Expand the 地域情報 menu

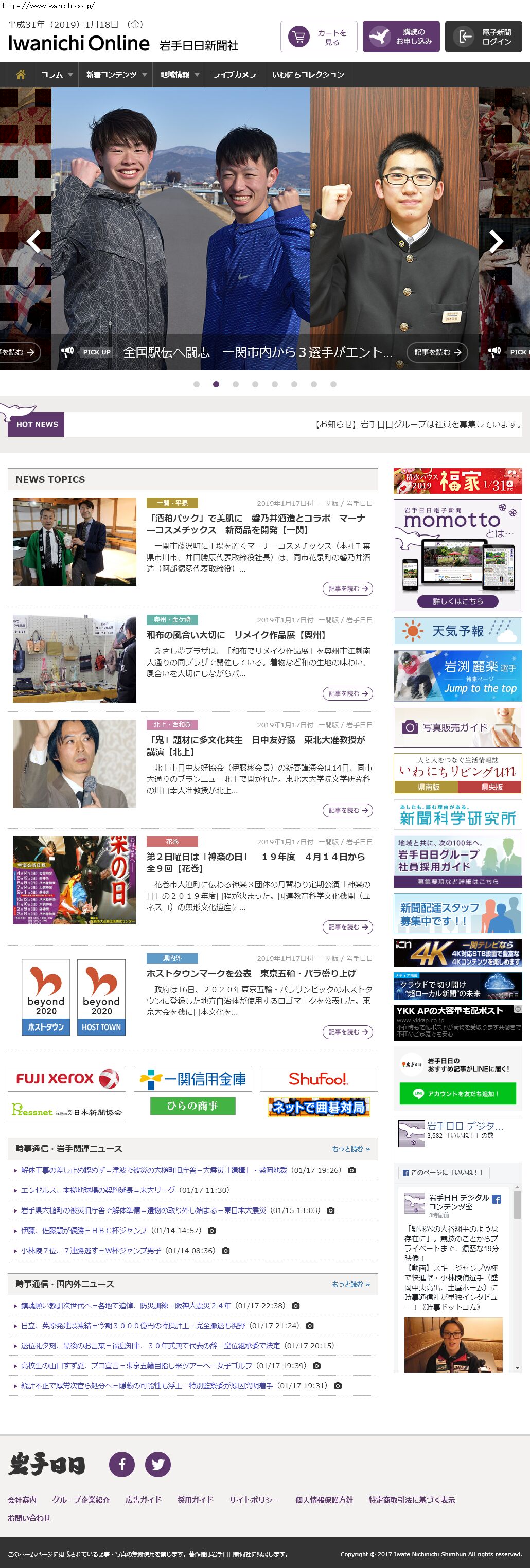click(179, 74)
